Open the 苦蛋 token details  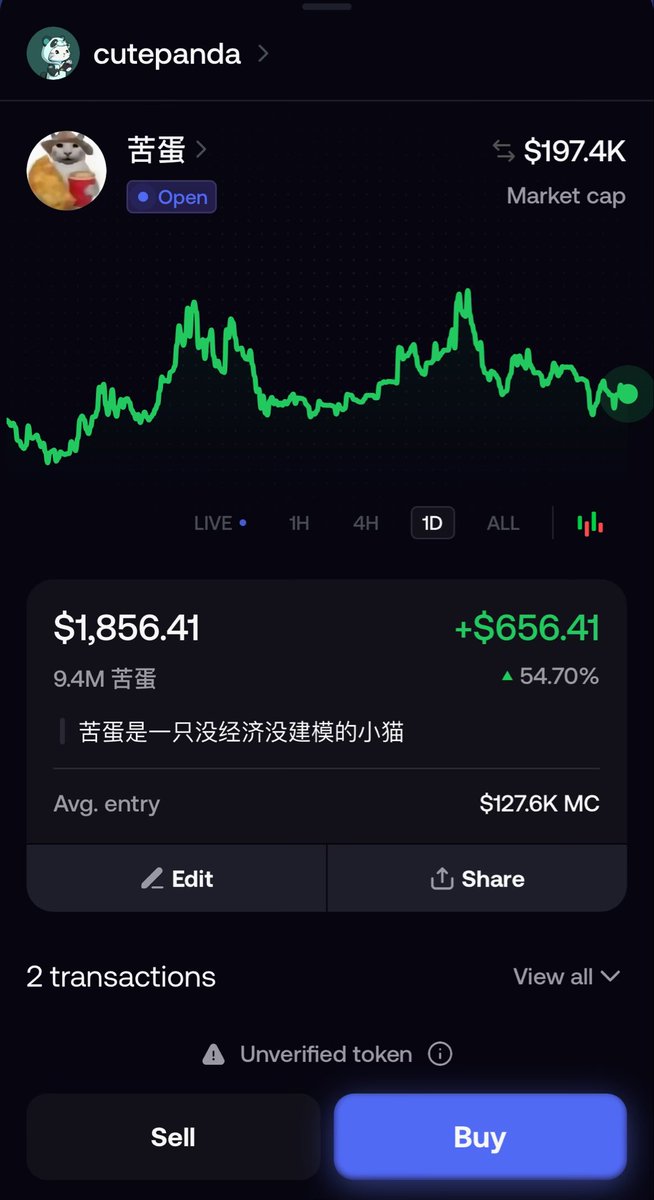[167, 150]
